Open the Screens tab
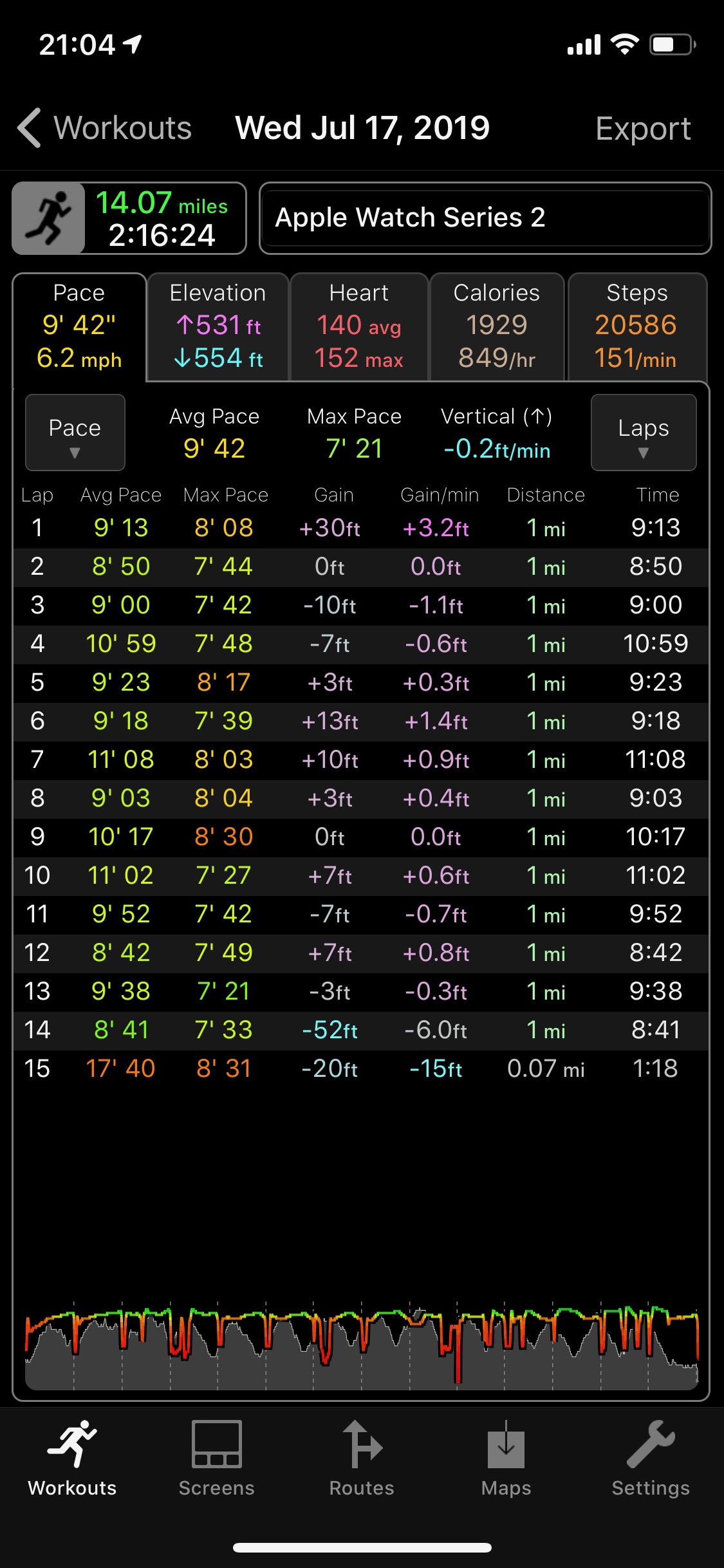 (217, 1459)
